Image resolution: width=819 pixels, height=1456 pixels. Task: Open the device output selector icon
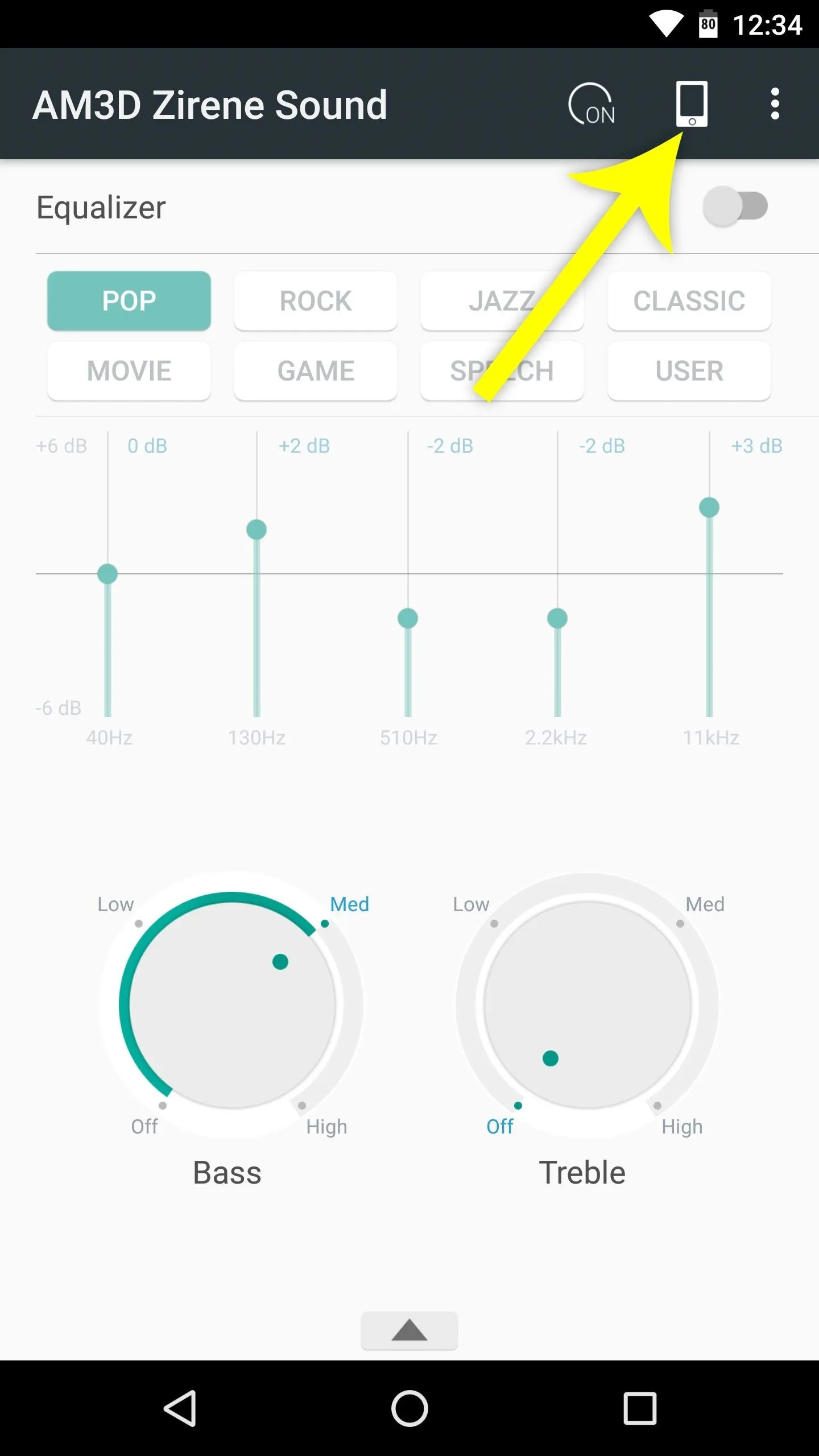pyautogui.click(x=692, y=104)
